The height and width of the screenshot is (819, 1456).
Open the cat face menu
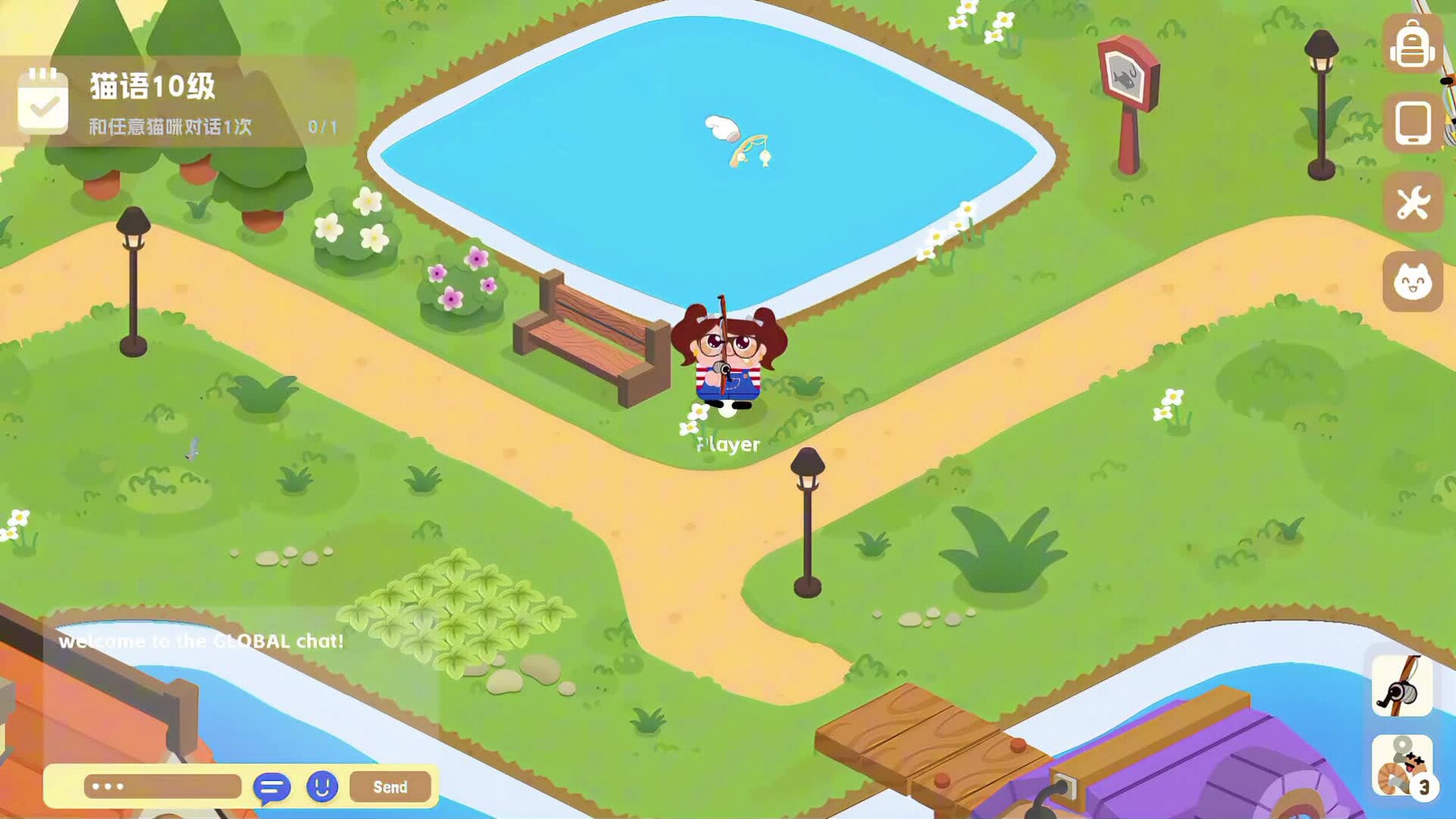1412,281
